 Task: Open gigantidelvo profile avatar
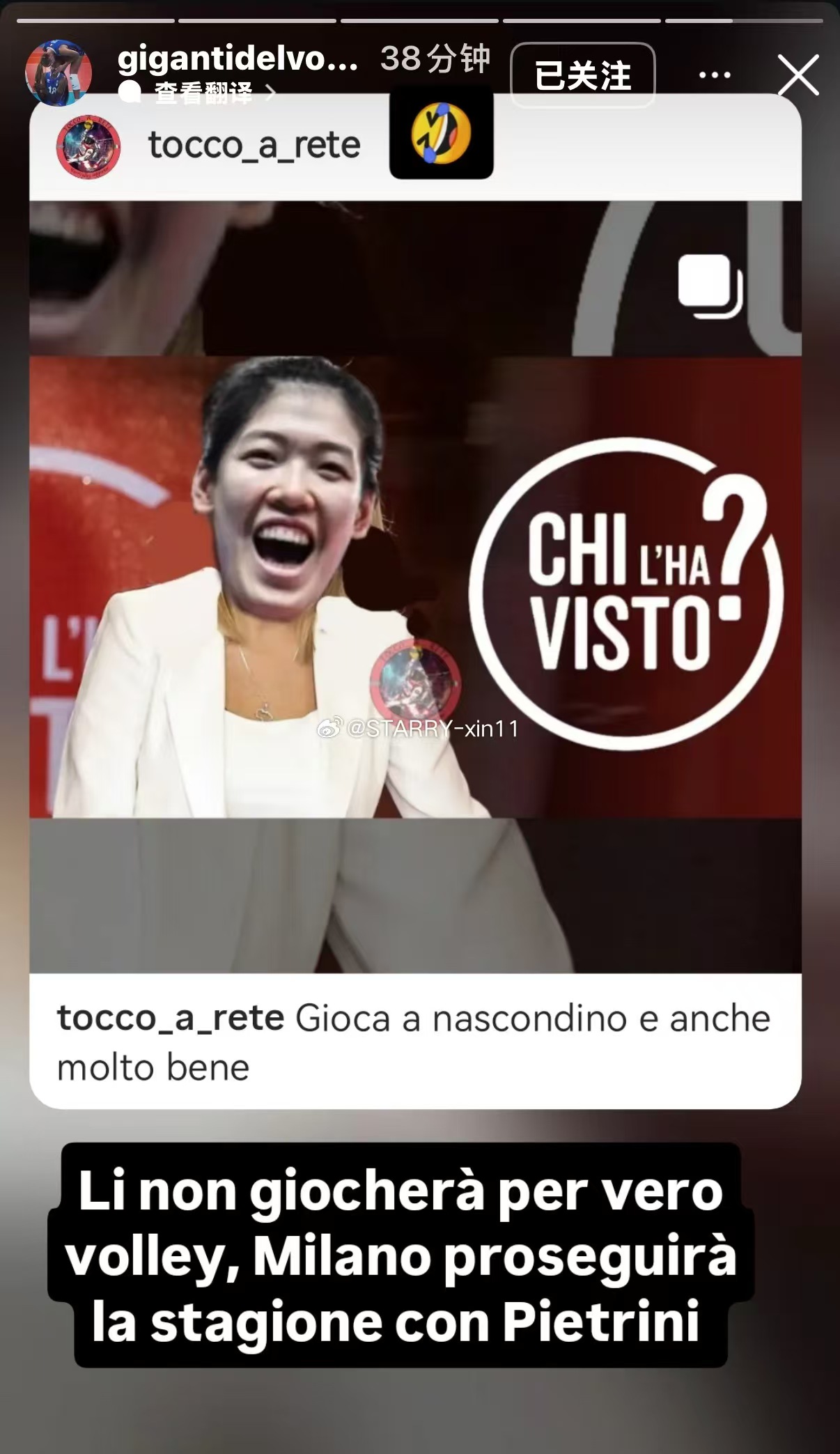[59, 72]
